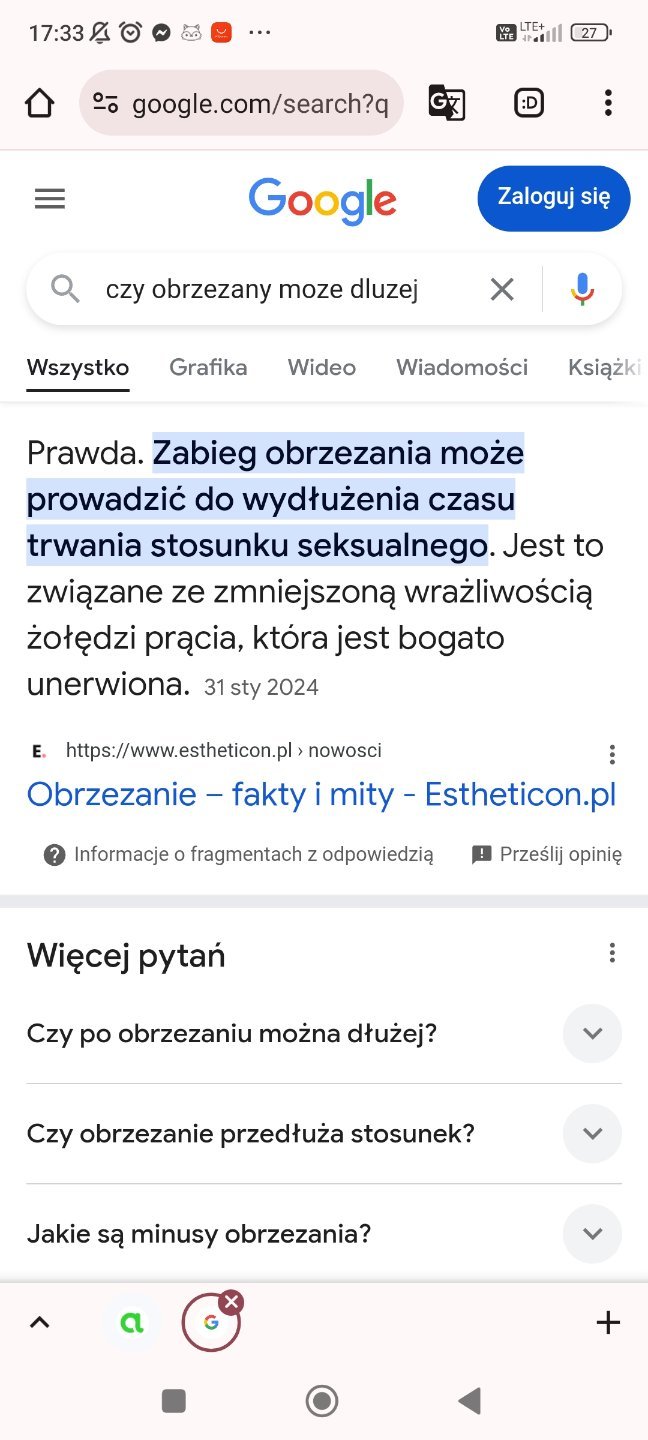The image size is (648, 1440).
Task: Open options for the Estheticon.pl result
Action: [x=612, y=754]
